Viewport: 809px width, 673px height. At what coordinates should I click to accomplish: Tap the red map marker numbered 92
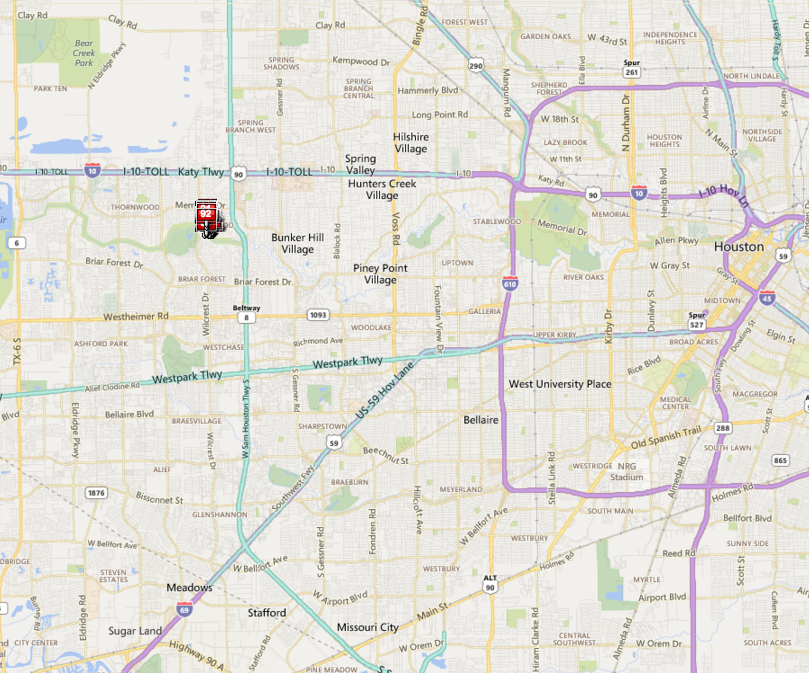click(206, 213)
